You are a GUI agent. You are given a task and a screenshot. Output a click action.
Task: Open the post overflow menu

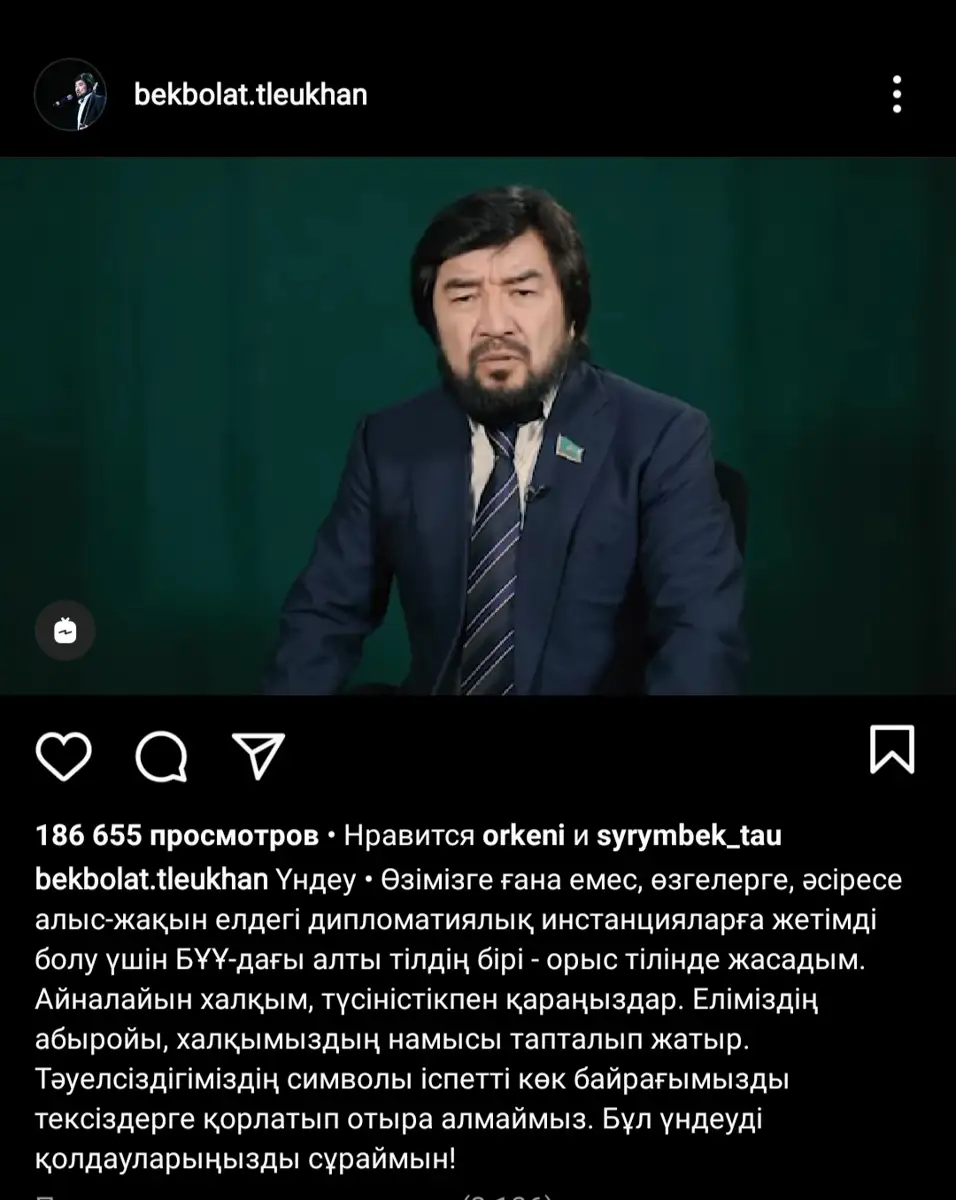(897, 95)
